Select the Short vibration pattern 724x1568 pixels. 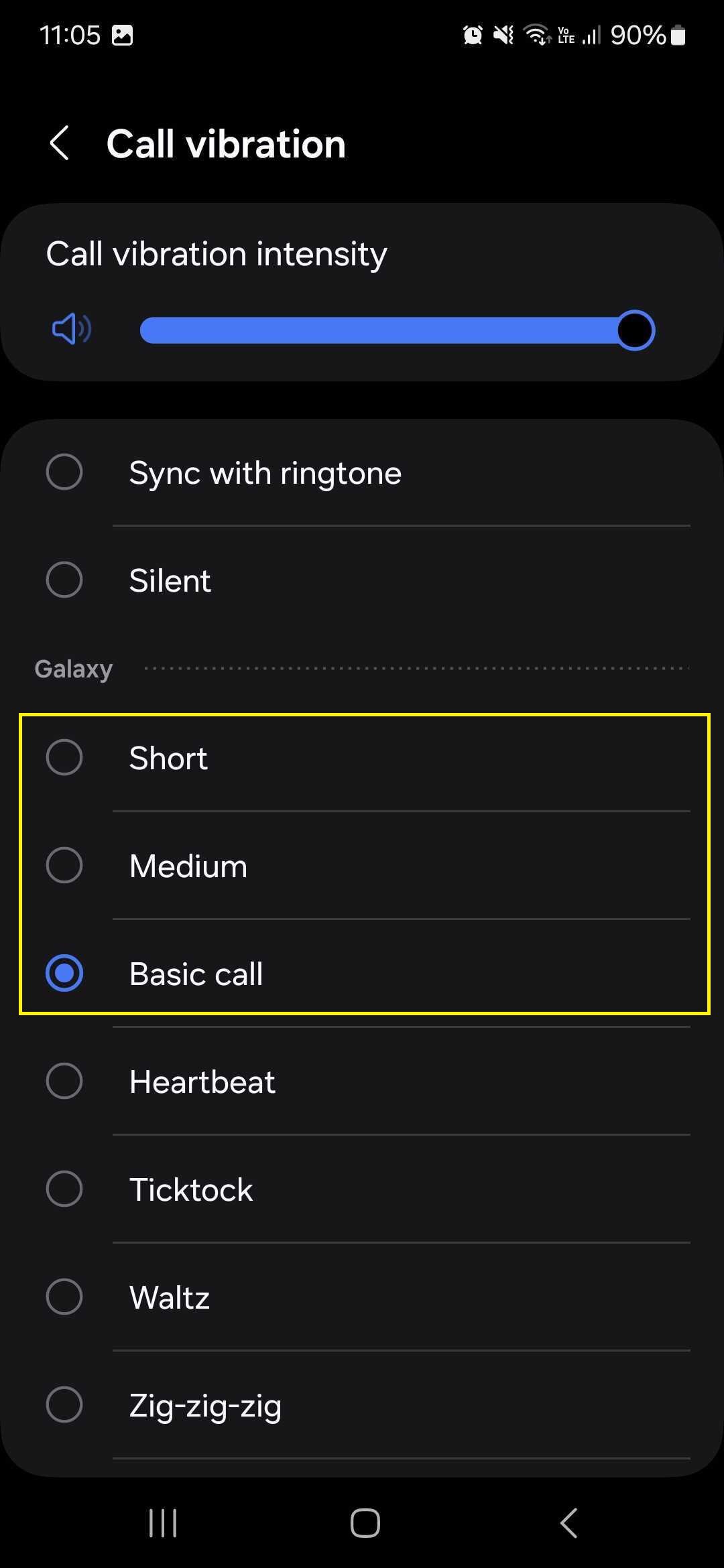pos(362,758)
